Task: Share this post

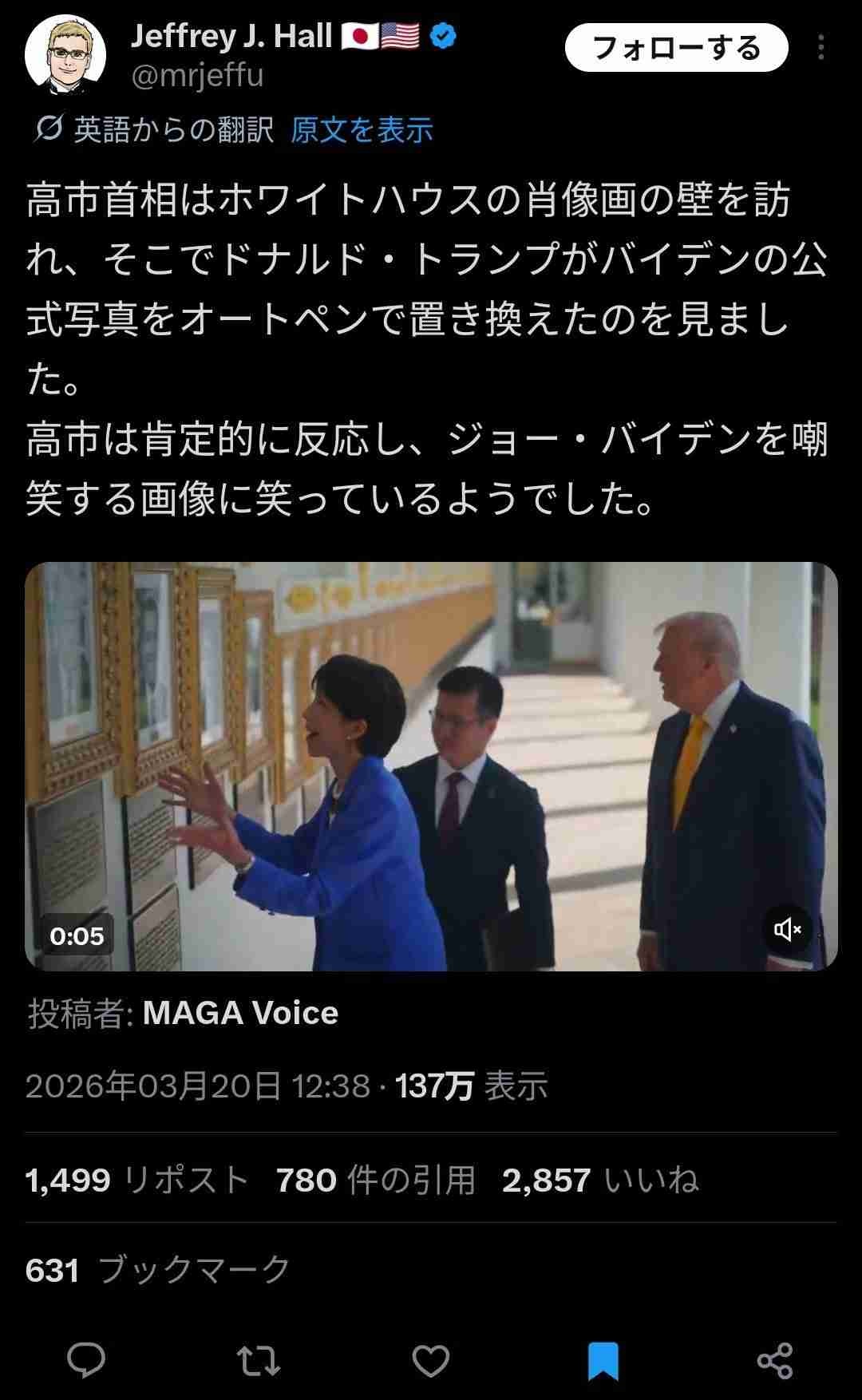Action: 774,1360
